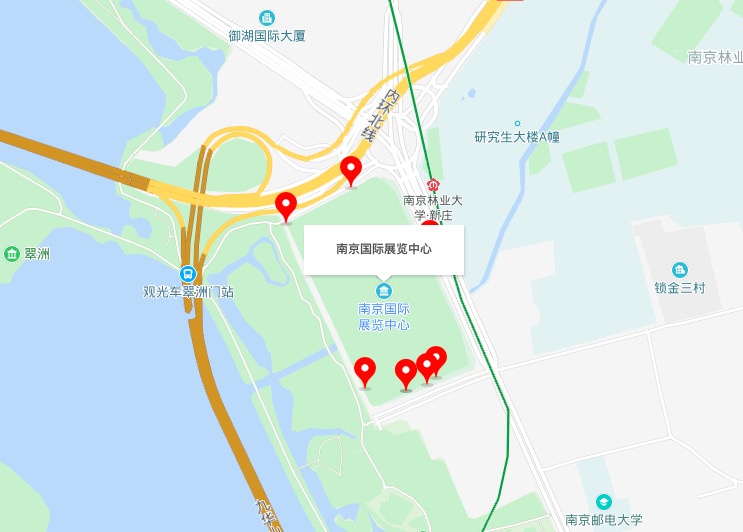Viewport: 743px width, 532px height.
Task: Open the 御湖国际大厦 map point
Action: (x=266, y=18)
